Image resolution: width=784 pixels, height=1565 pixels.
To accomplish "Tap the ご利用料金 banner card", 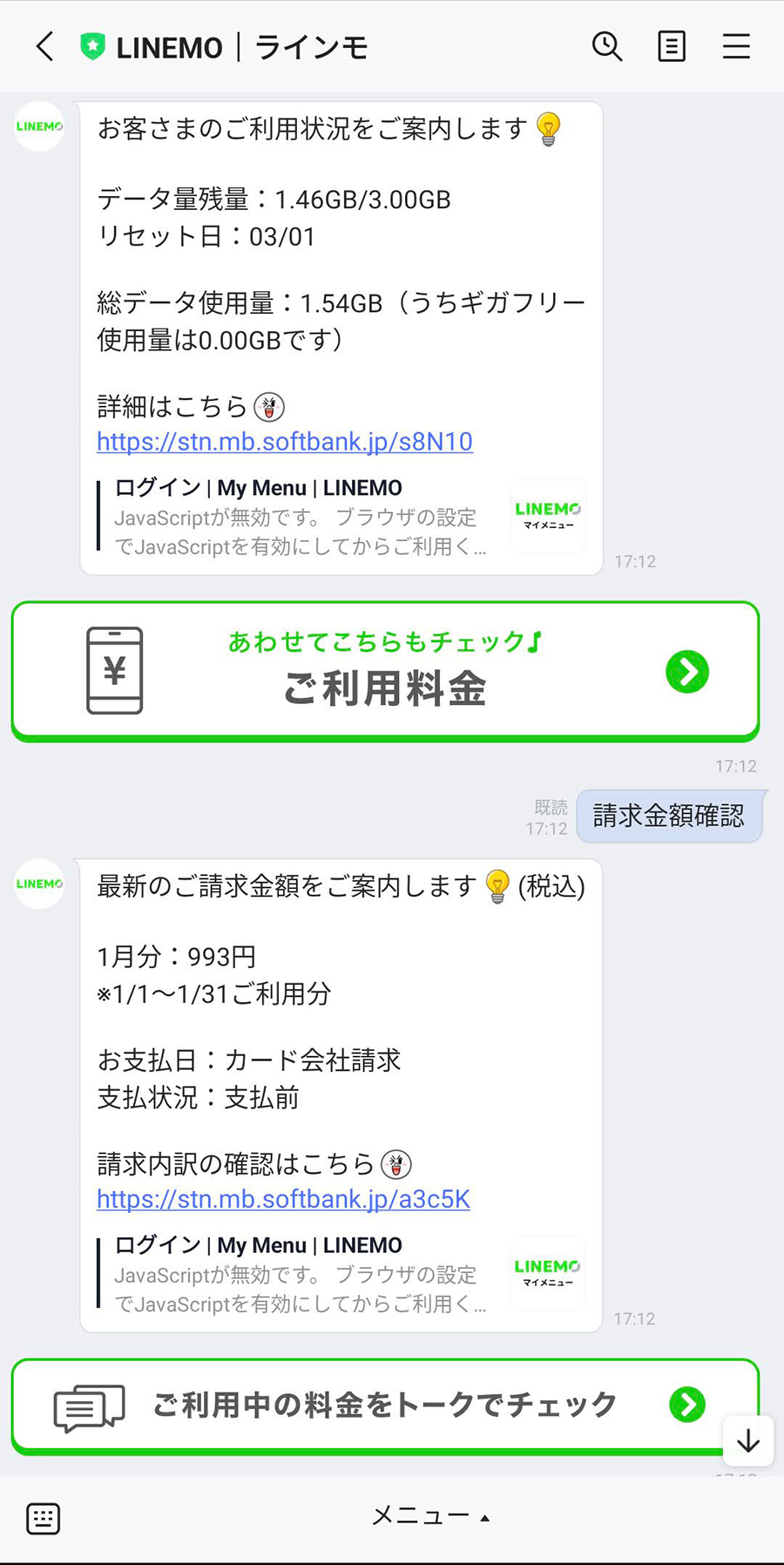I will pyautogui.click(x=385, y=671).
